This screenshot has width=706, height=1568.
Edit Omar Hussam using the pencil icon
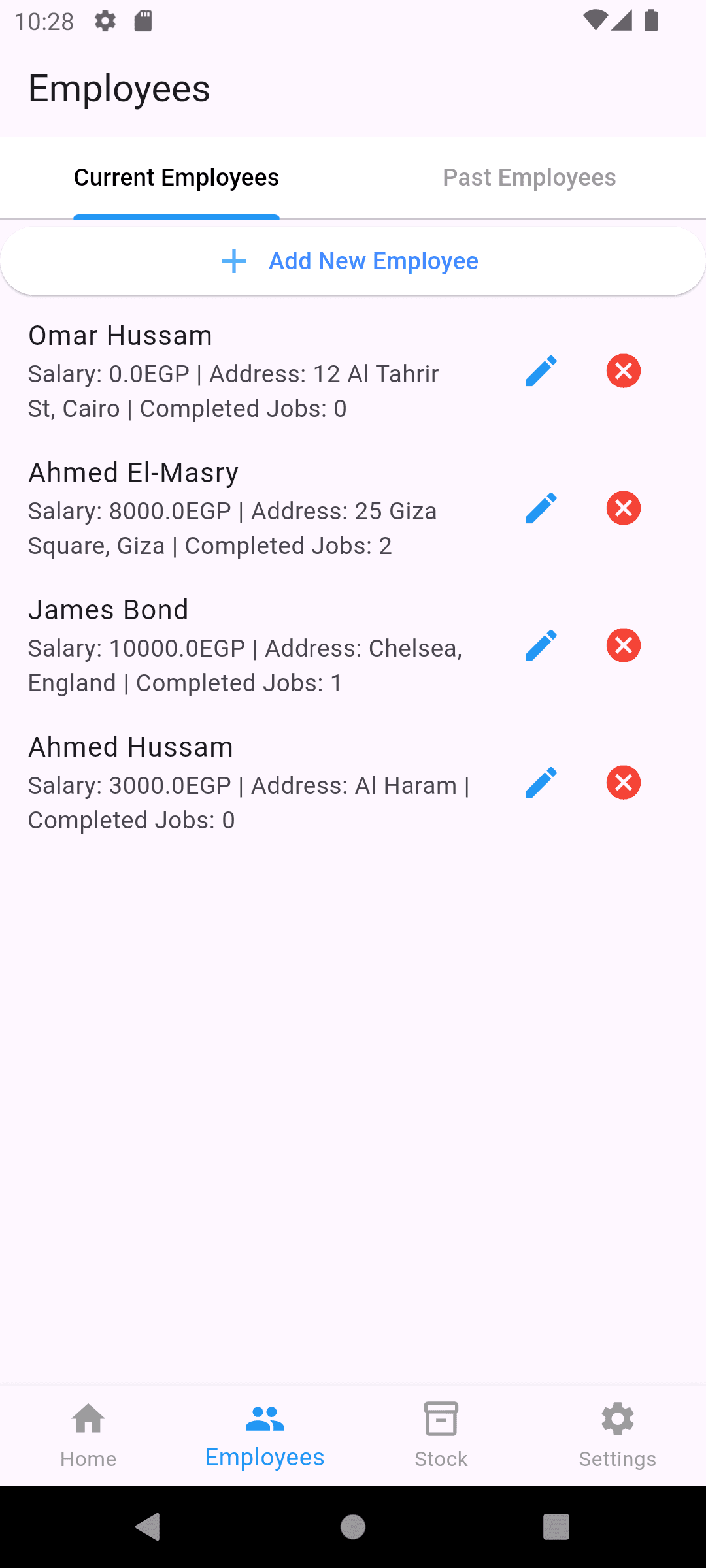(541, 370)
